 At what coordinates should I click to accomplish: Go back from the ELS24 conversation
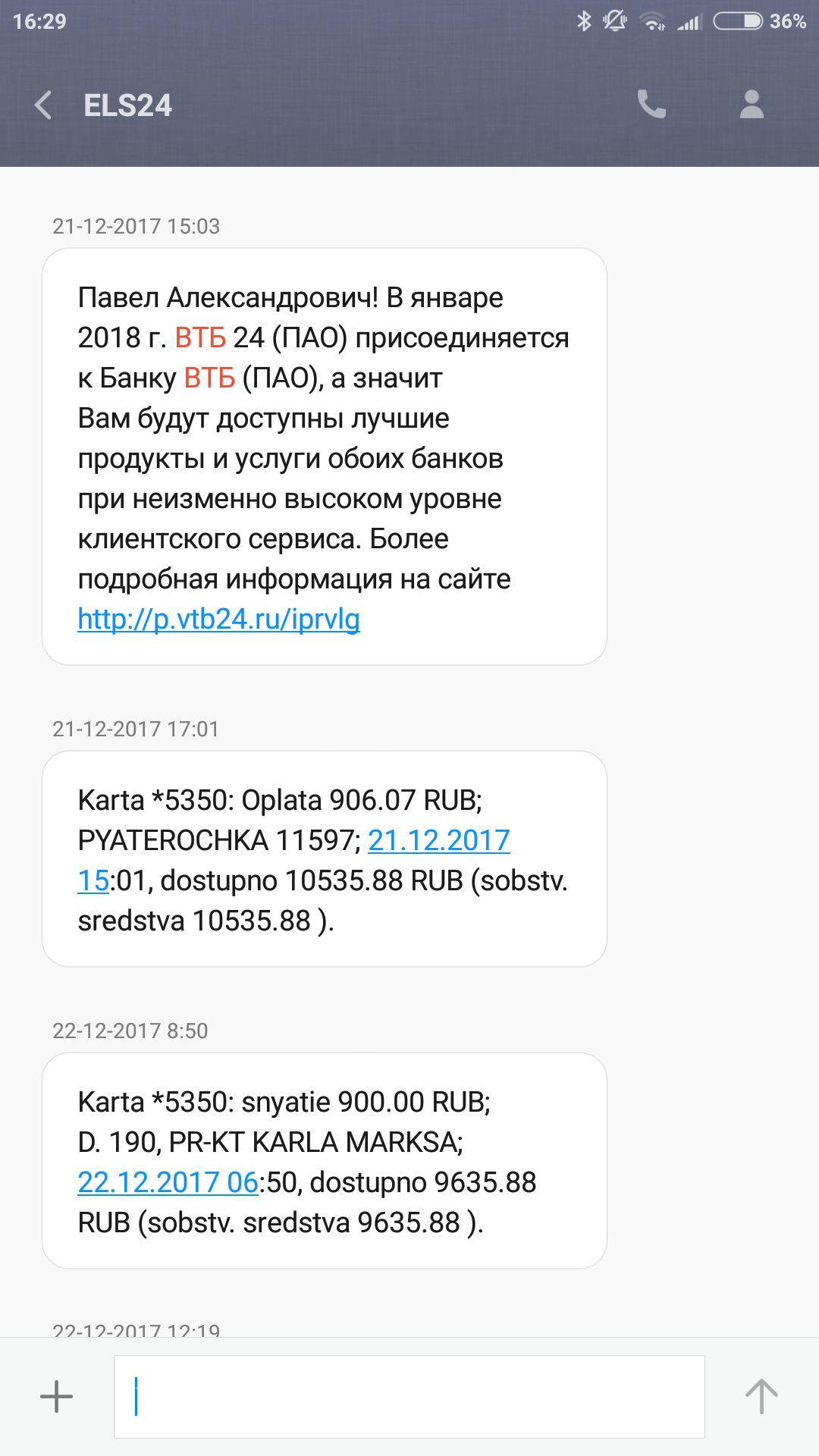[44, 105]
